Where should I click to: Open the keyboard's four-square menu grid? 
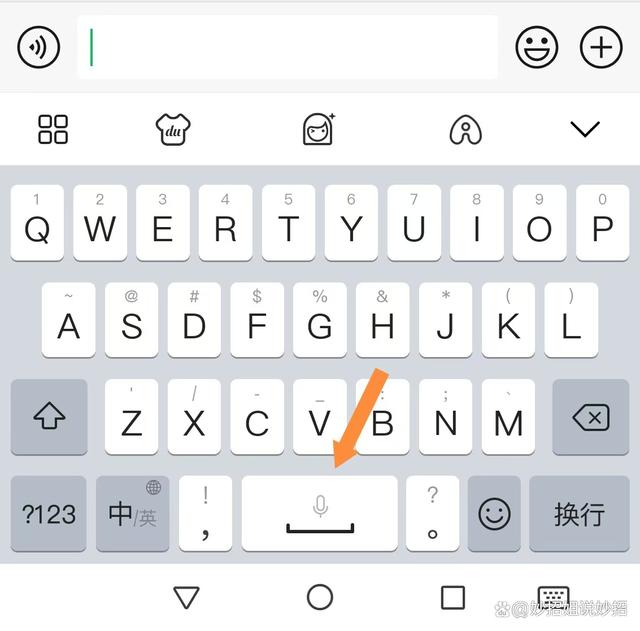pyautogui.click(x=53, y=129)
